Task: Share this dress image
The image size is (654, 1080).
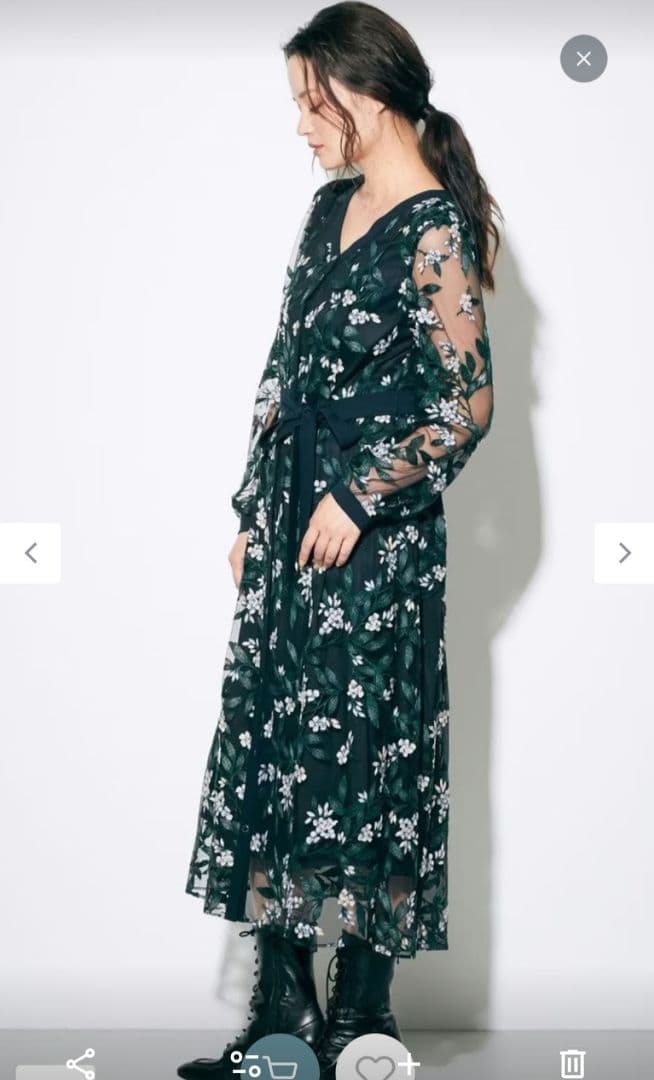Action: [81, 1062]
